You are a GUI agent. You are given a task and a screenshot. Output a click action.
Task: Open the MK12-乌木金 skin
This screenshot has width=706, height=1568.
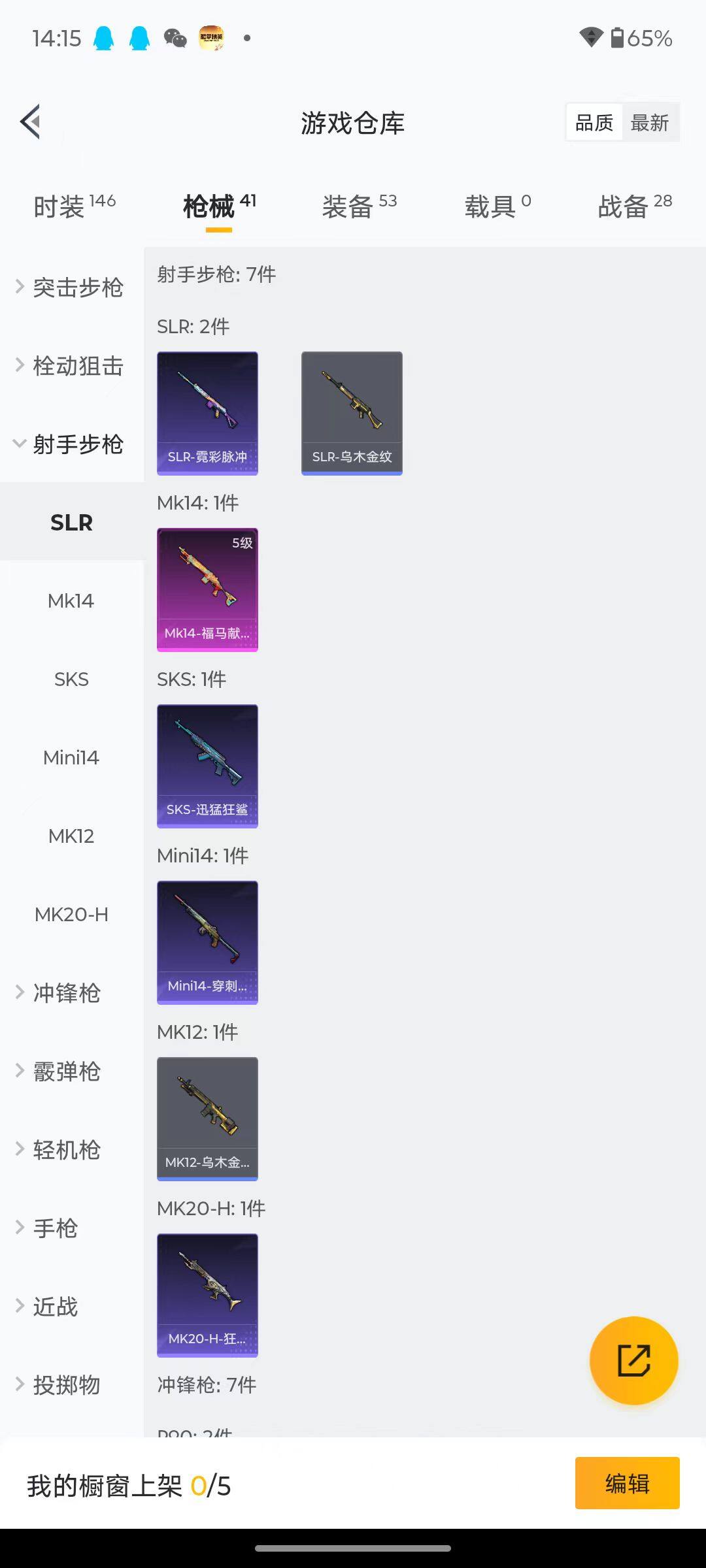(x=207, y=1118)
